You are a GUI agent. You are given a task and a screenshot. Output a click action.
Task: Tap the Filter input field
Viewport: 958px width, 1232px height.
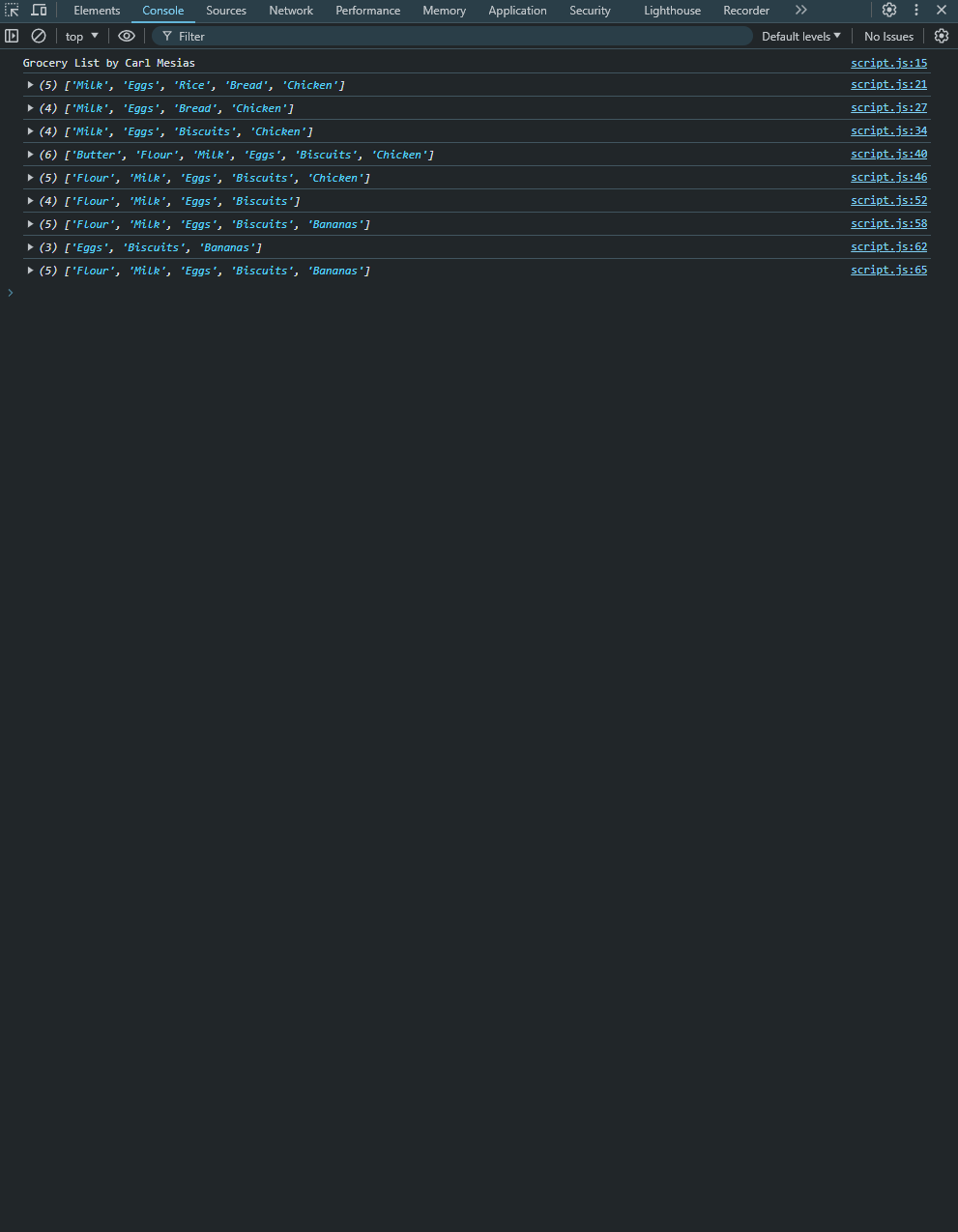[x=454, y=36]
